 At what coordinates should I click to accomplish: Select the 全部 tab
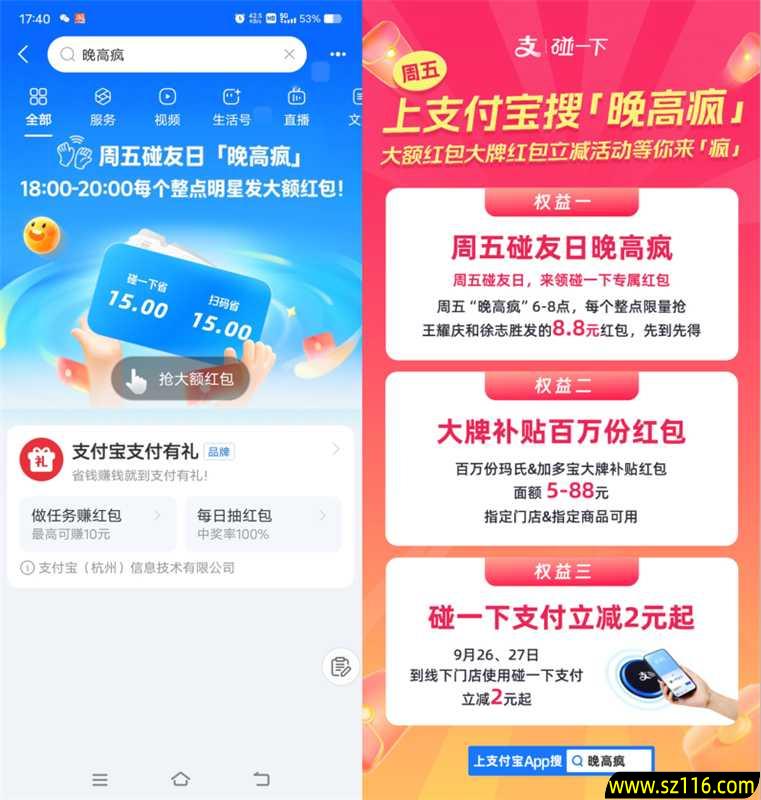point(38,106)
